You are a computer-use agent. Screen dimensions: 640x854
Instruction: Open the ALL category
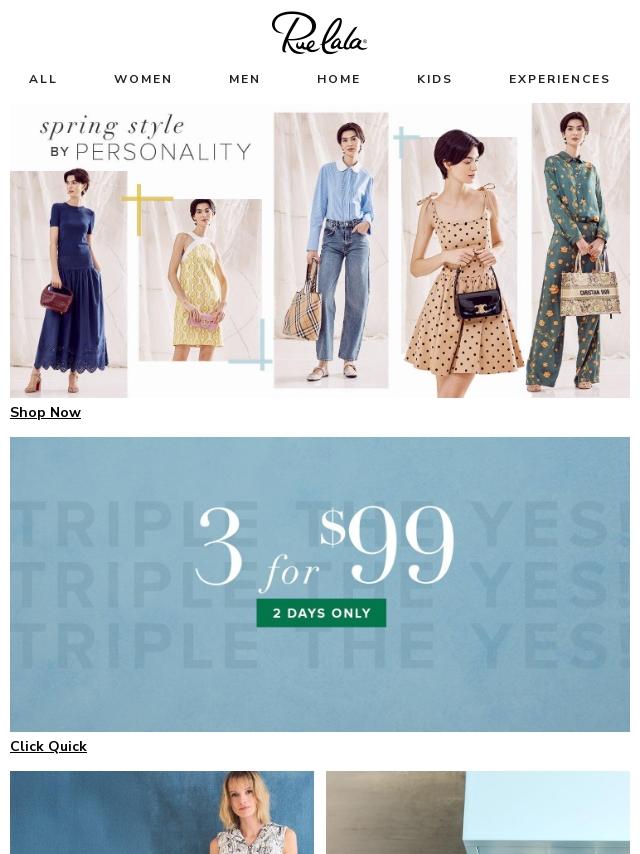[x=42, y=79]
